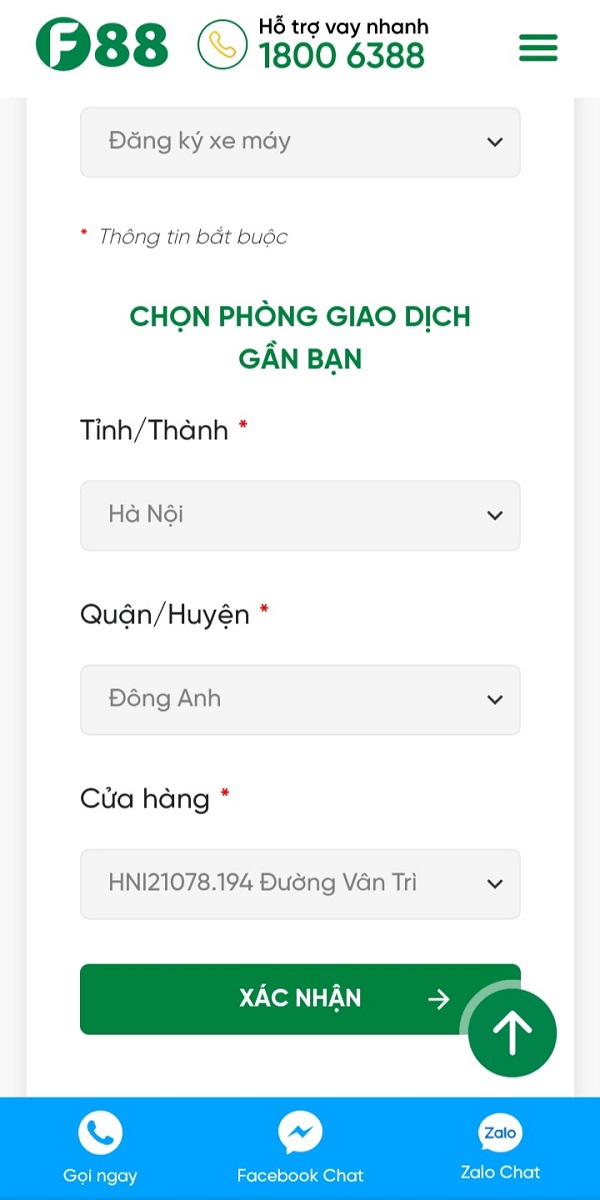The image size is (600, 1200).
Task: Expand the Đăng ký xe máy dropdown
Action: coord(300,142)
